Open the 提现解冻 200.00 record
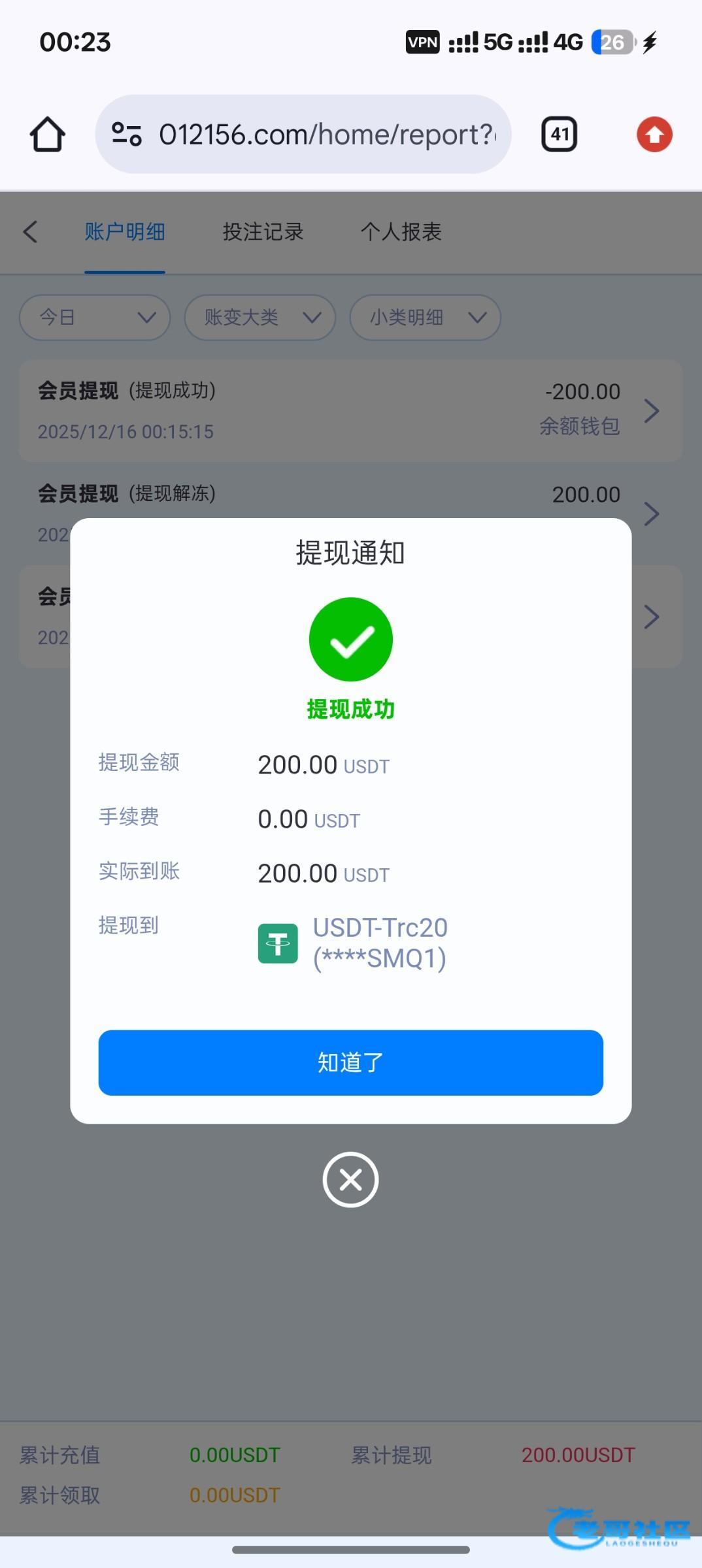702x1568 pixels. pos(350,498)
